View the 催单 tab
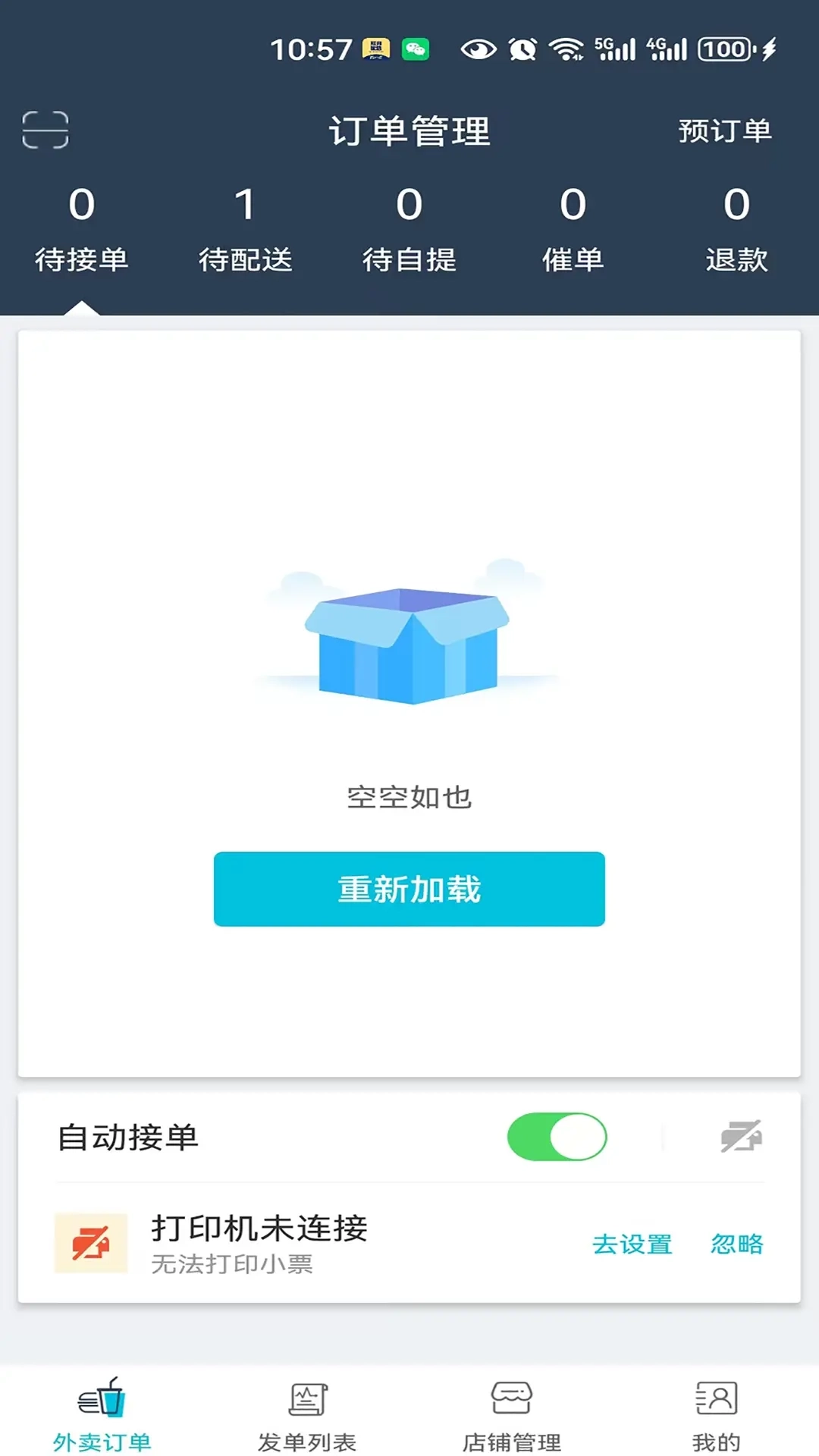819x1456 pixels. [x=573, y=231]
